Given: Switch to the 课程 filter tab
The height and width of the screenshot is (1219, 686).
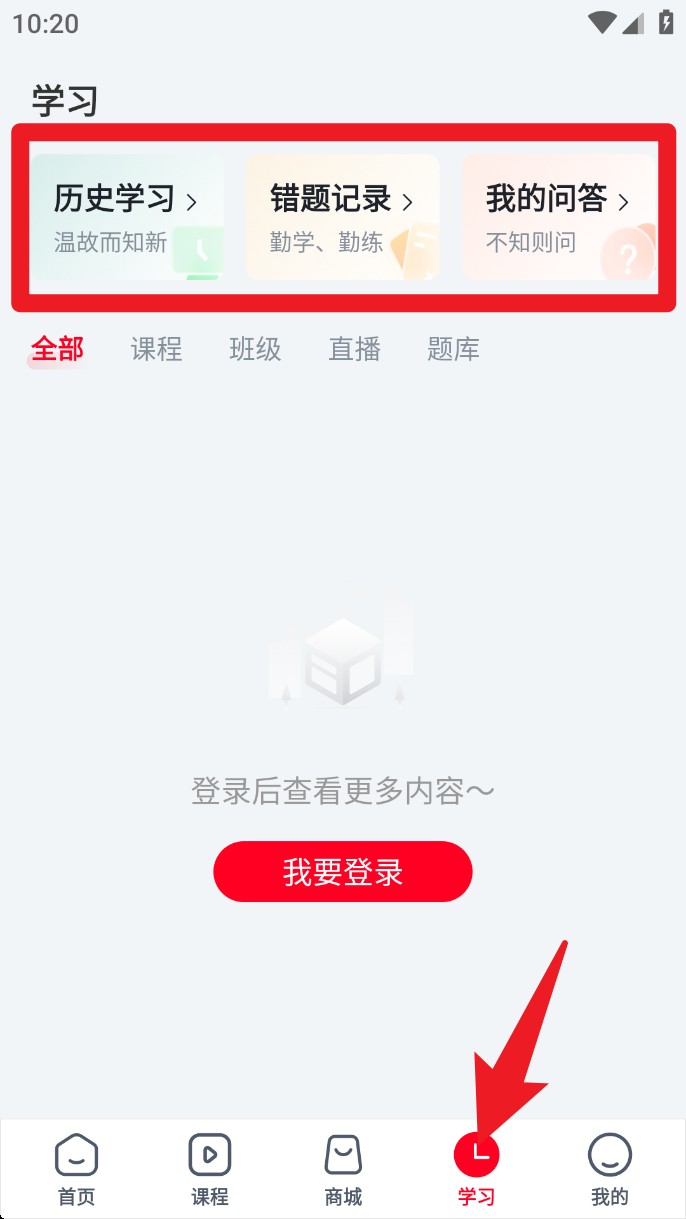Looking at the screenshot, I should click(x=156, y=349).
